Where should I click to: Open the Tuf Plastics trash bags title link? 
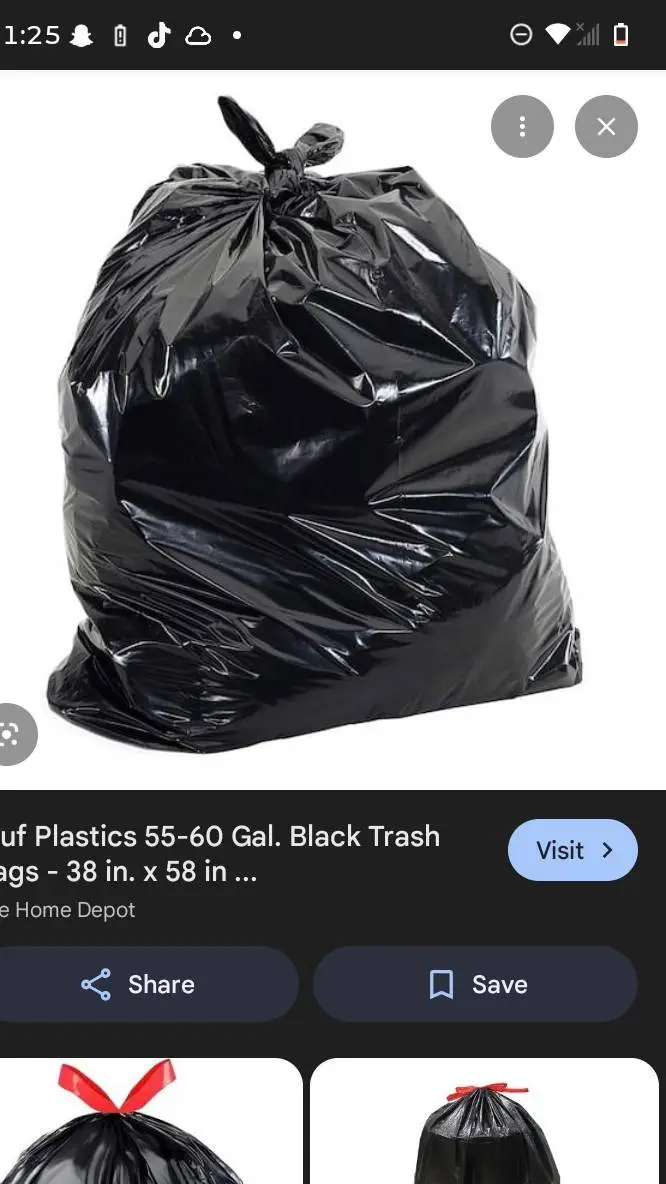pyautogui.click(x=220, y=853)
